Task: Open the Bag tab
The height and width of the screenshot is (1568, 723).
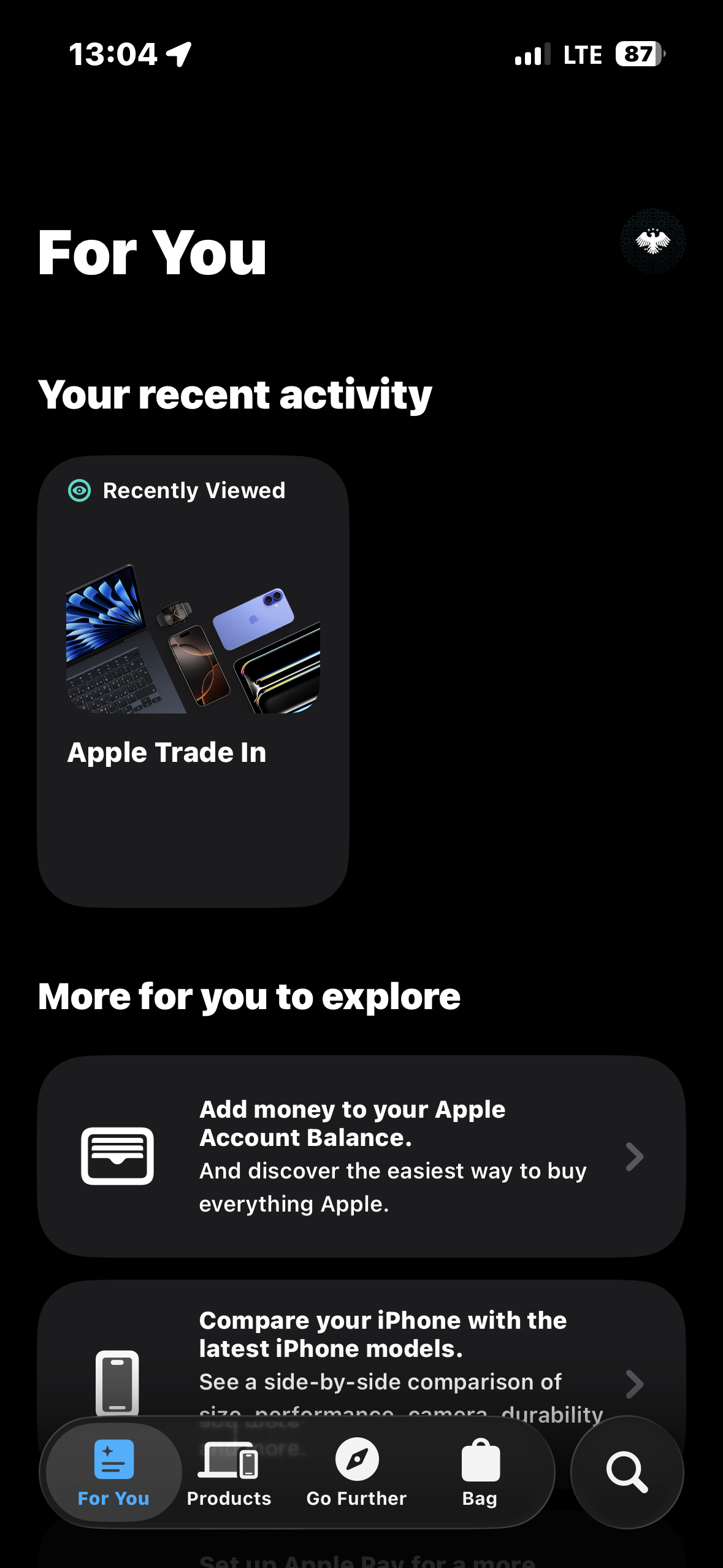Action: point(480,1472)
